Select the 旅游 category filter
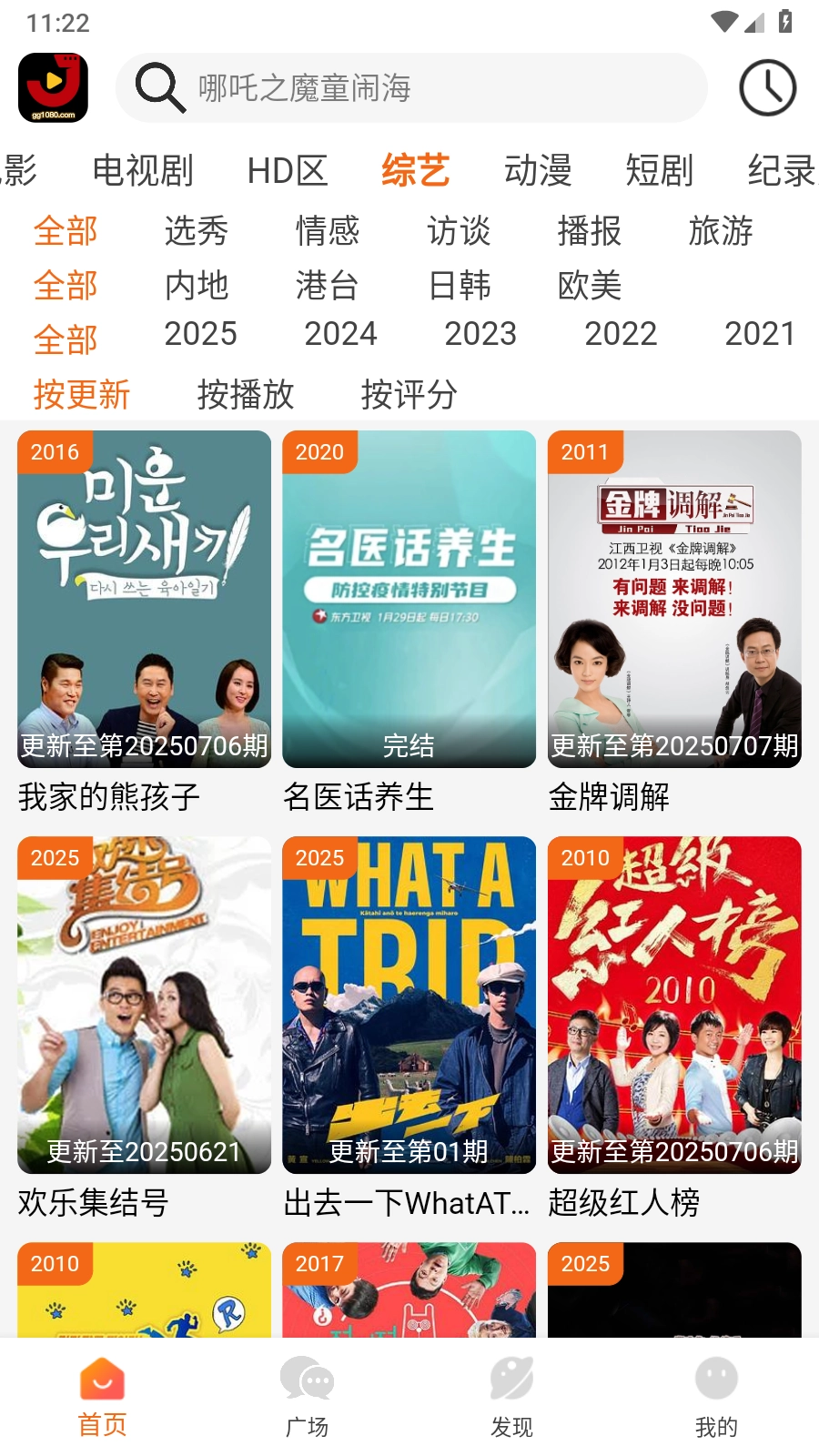Image resolution: width=819 pixels, height=1456 pixels. 721,232
